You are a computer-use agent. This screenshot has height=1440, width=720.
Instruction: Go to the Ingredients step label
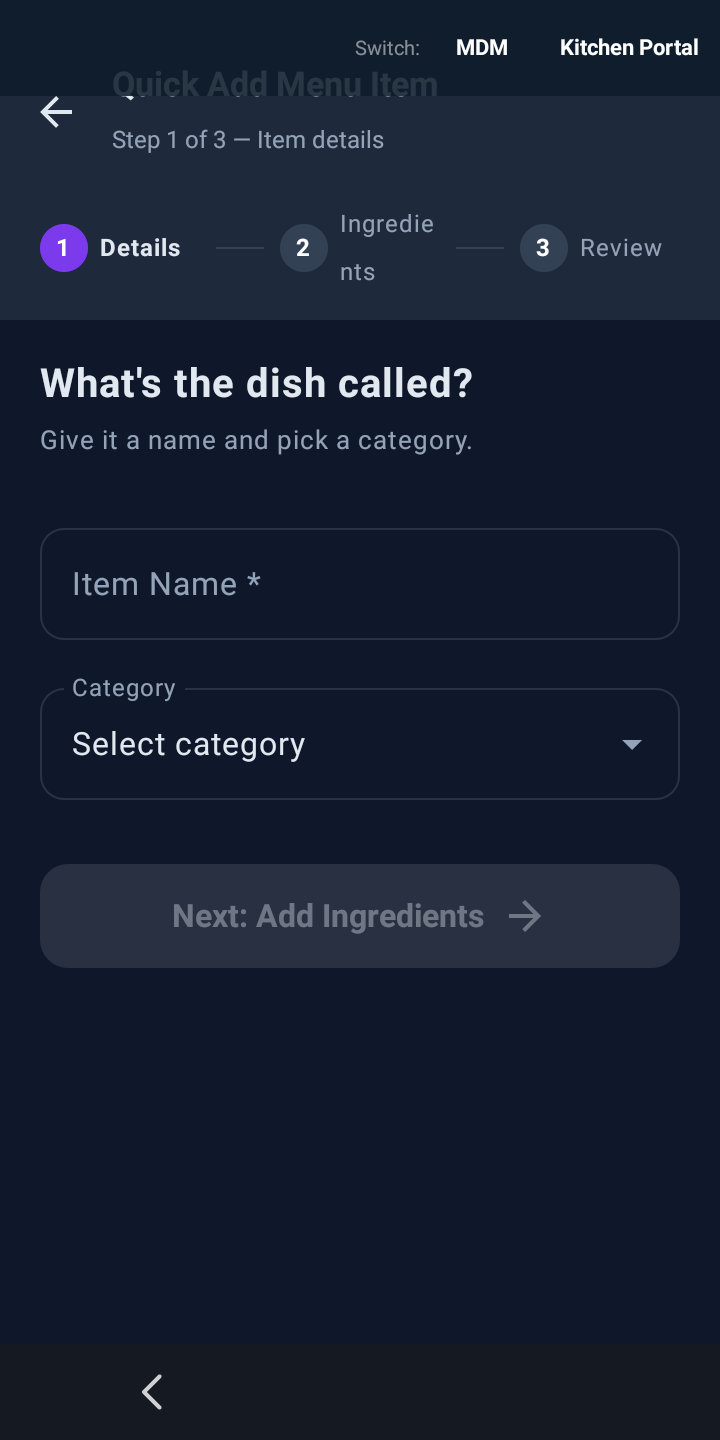click(x=386, y=247)
